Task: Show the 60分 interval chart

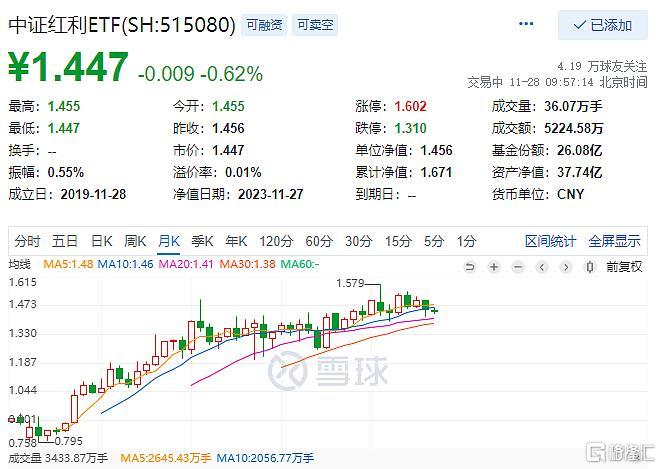Action: pos(319,241)
